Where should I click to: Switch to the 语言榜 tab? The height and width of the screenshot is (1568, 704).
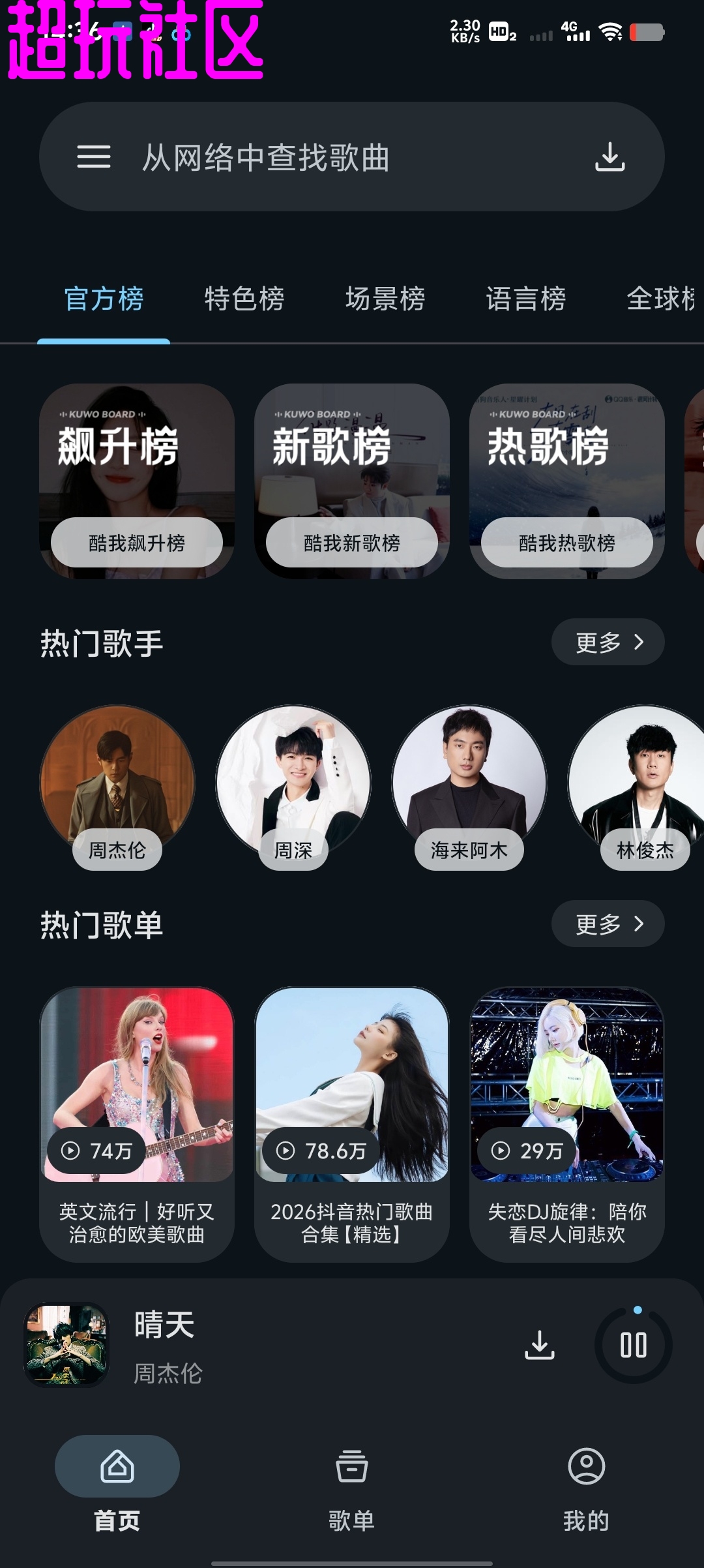tap(525, 299)
